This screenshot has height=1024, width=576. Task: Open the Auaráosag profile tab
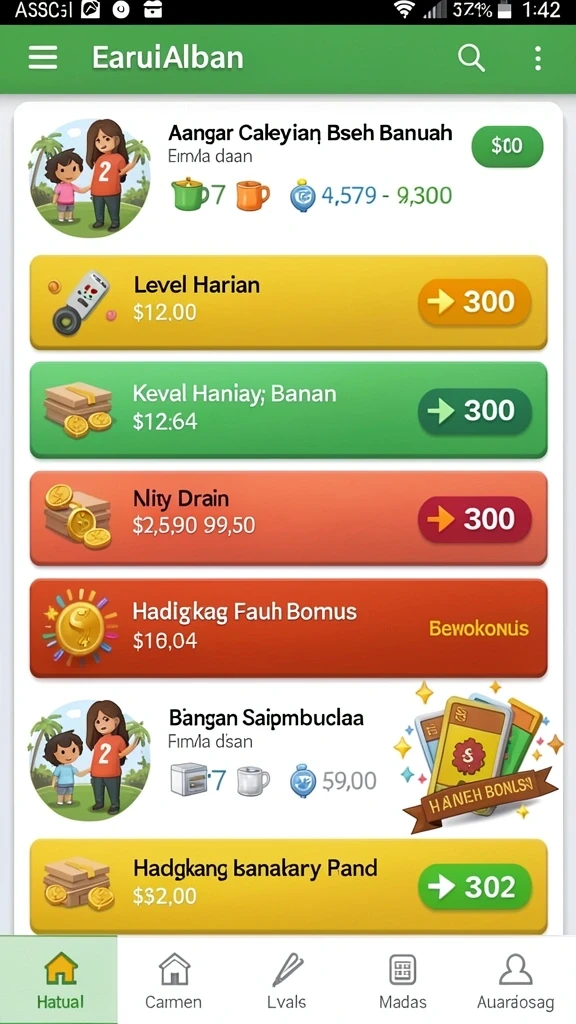pos(516,980)
